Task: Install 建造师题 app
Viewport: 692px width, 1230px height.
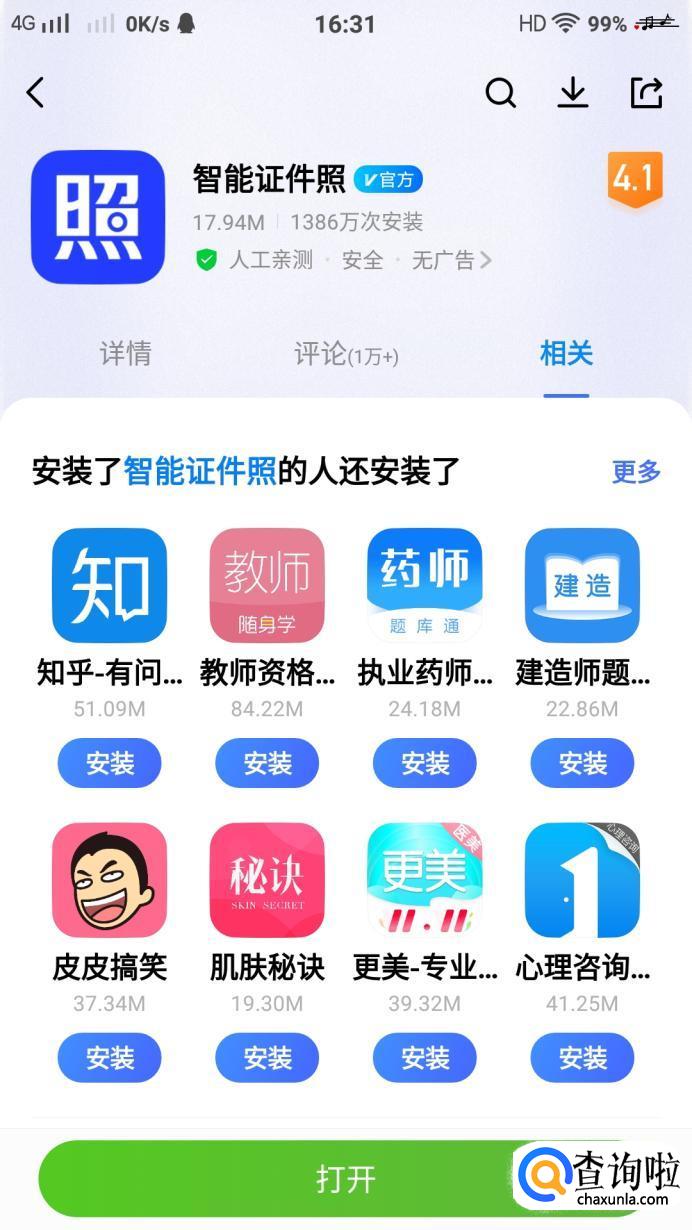Action: point(583,764)
